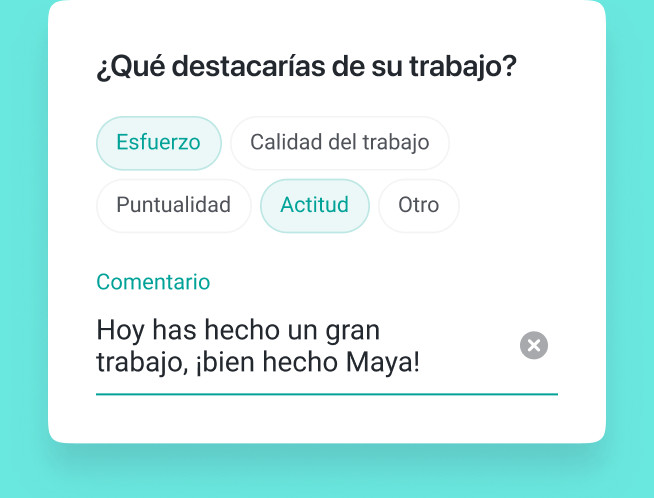654x498 pixels.
Task: Clear the comment text
Action: (534, 346)
